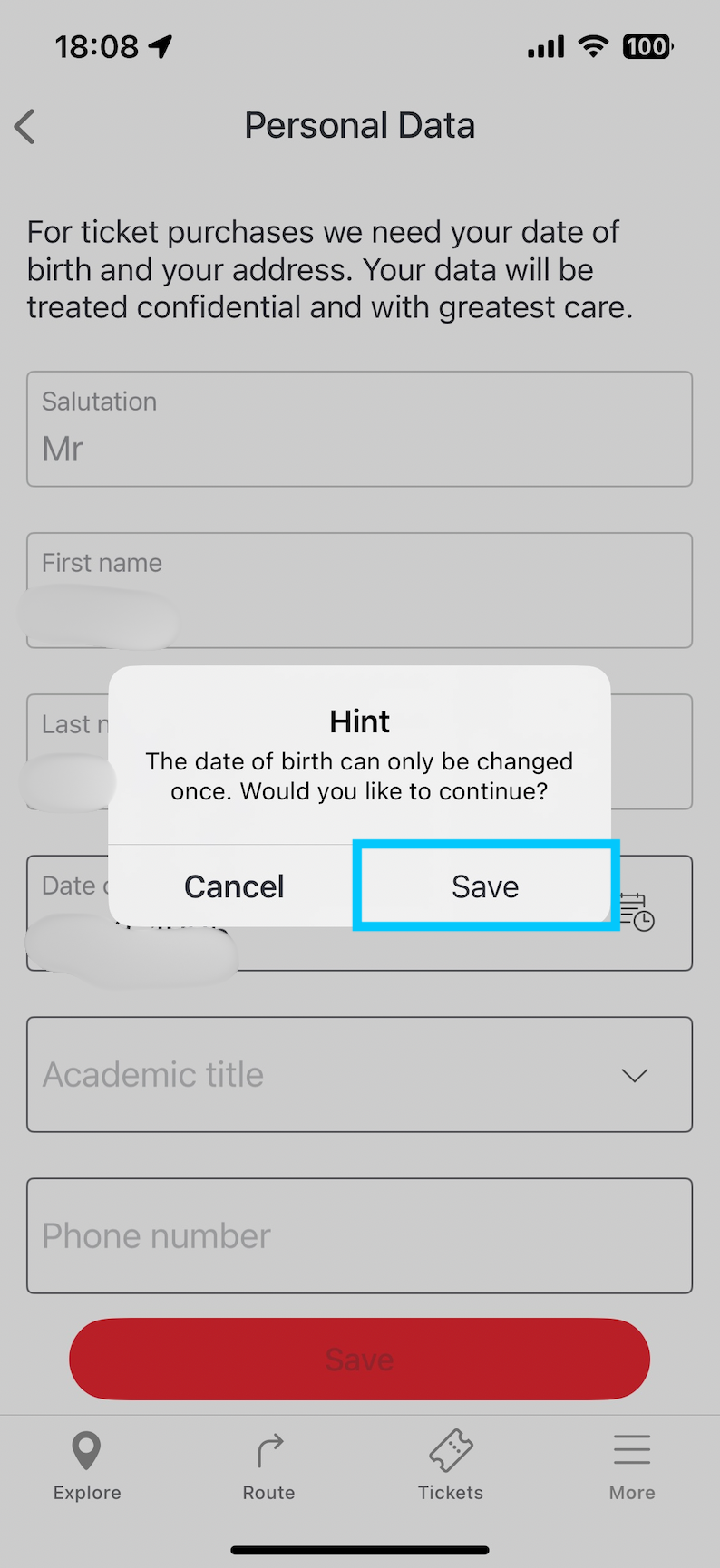This screenshot has width=720, height=1568.
Task: Confirm with Save in the Hint dialog
Action: click(485, 886)
